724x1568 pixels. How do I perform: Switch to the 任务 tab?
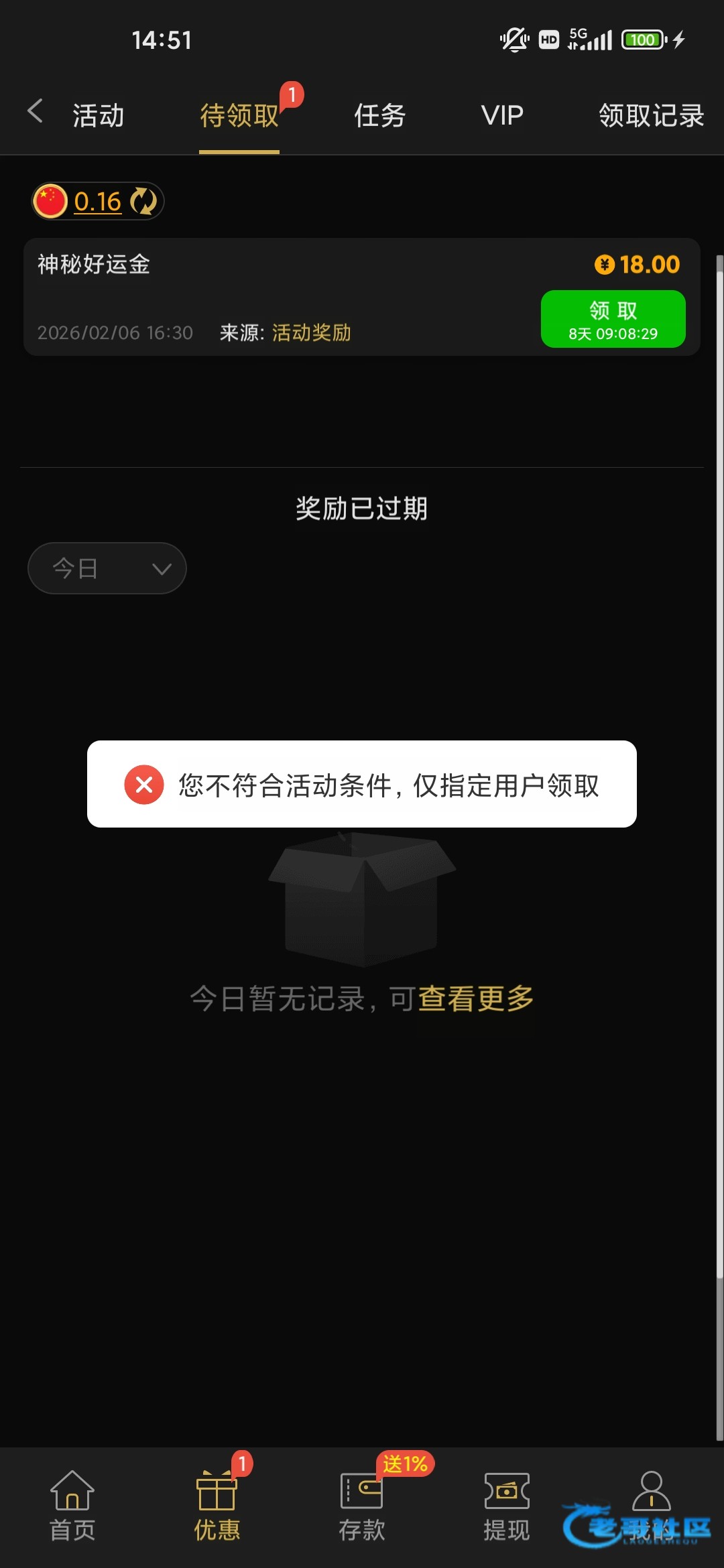[379, 115]
